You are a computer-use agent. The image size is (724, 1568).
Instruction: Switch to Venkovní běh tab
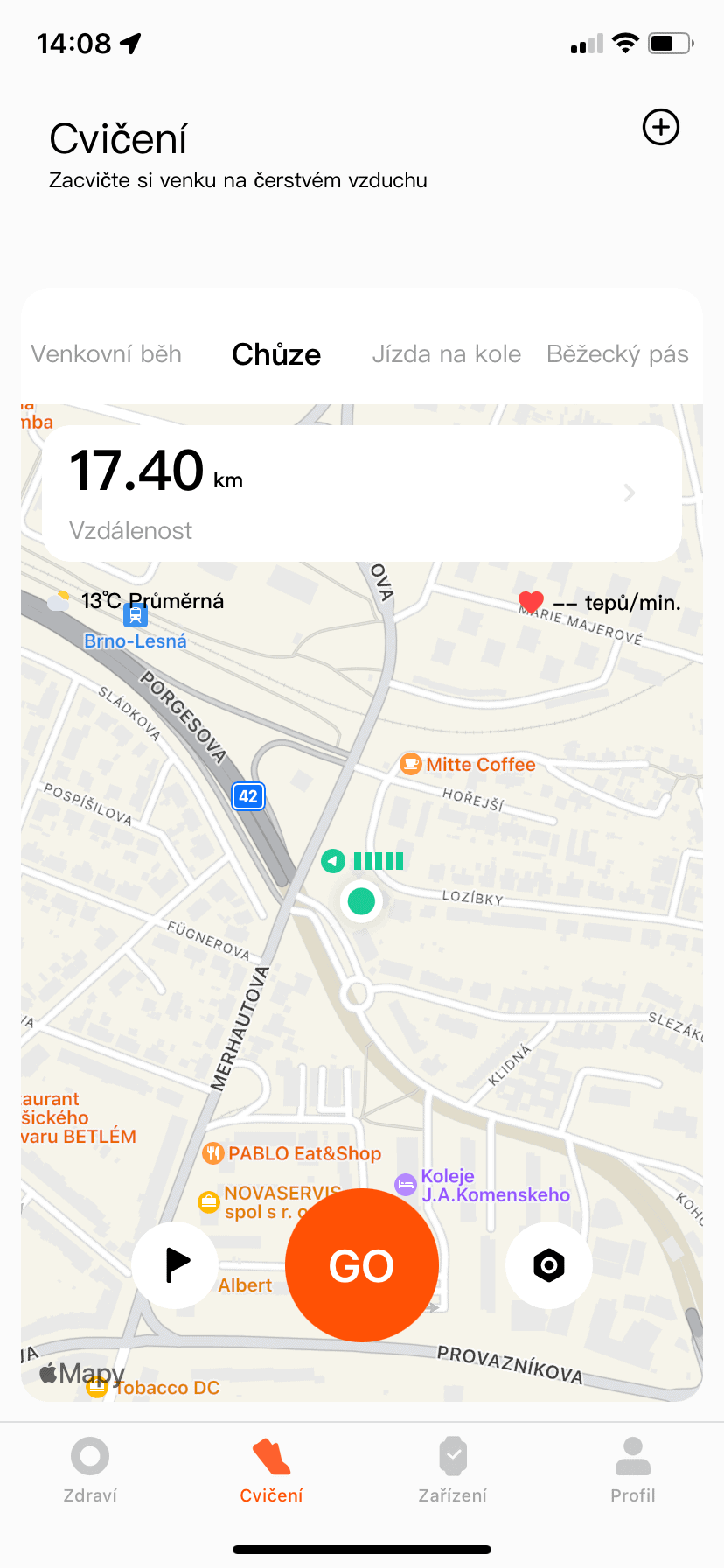(x=107, y=354)
